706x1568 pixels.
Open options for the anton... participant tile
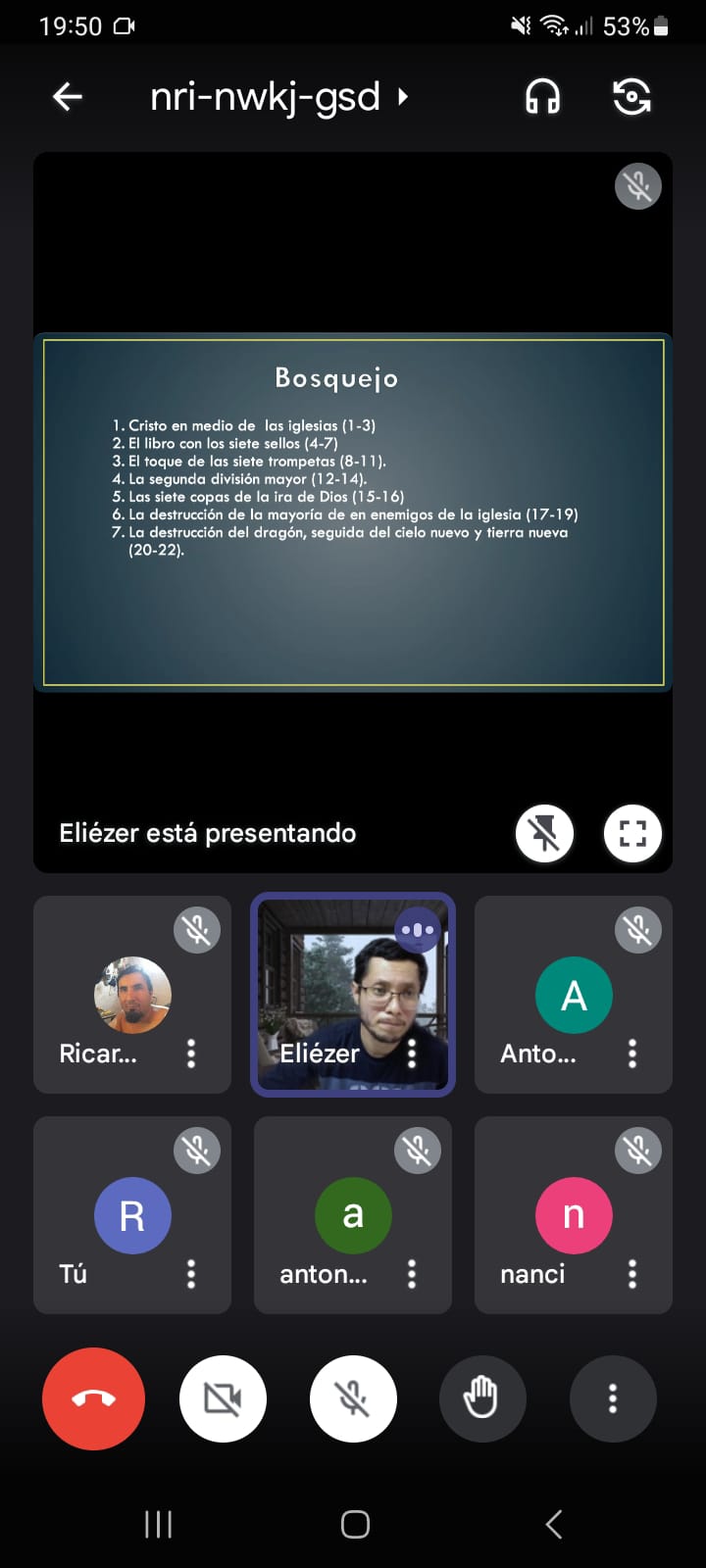pos(412,1274)
